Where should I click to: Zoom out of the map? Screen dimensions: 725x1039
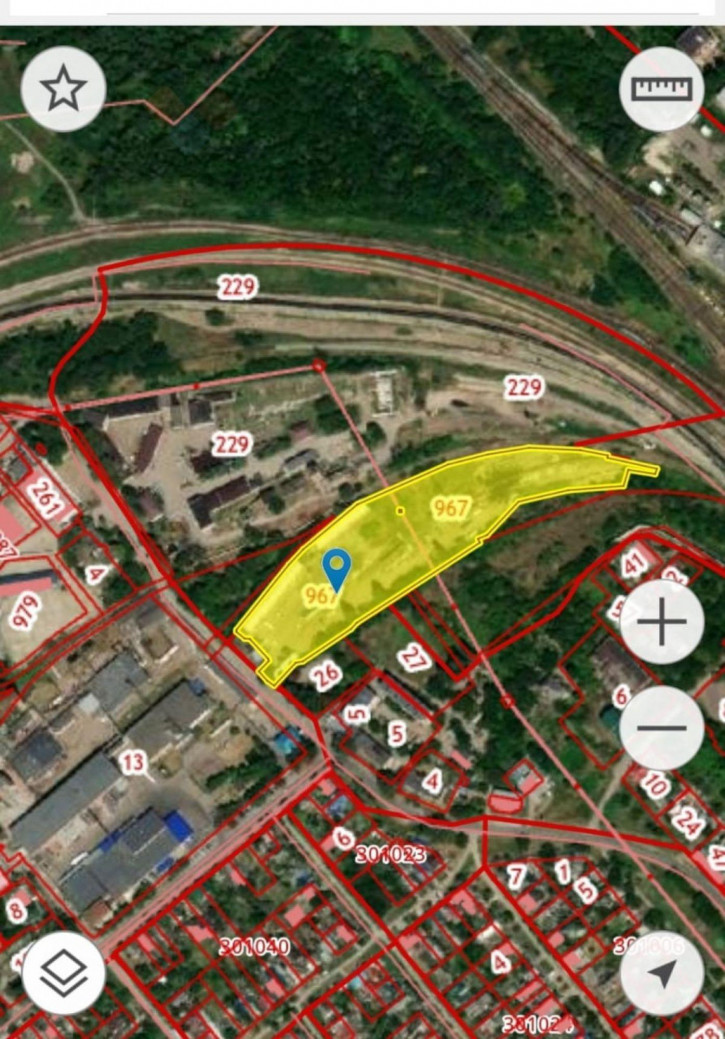662,727
